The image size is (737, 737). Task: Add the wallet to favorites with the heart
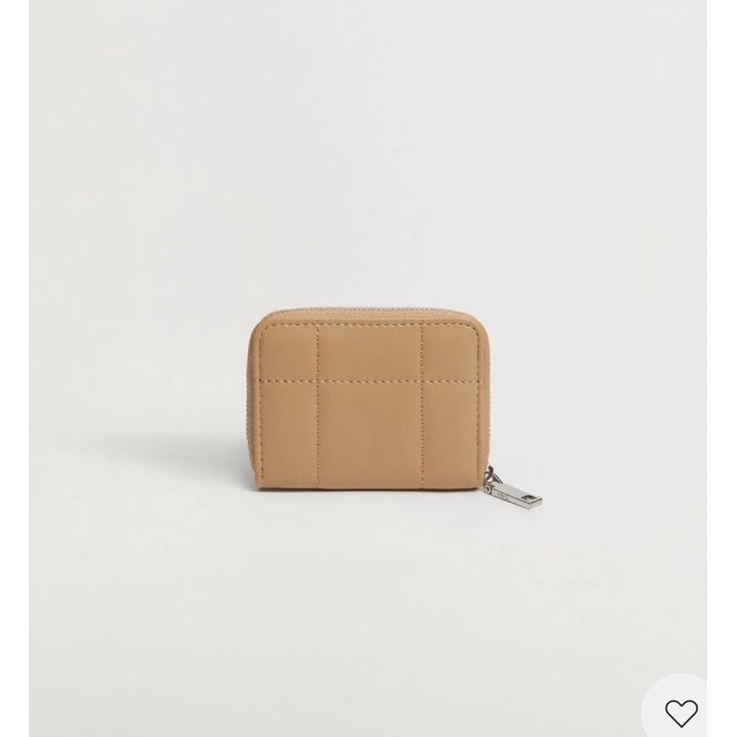(682, 713)
